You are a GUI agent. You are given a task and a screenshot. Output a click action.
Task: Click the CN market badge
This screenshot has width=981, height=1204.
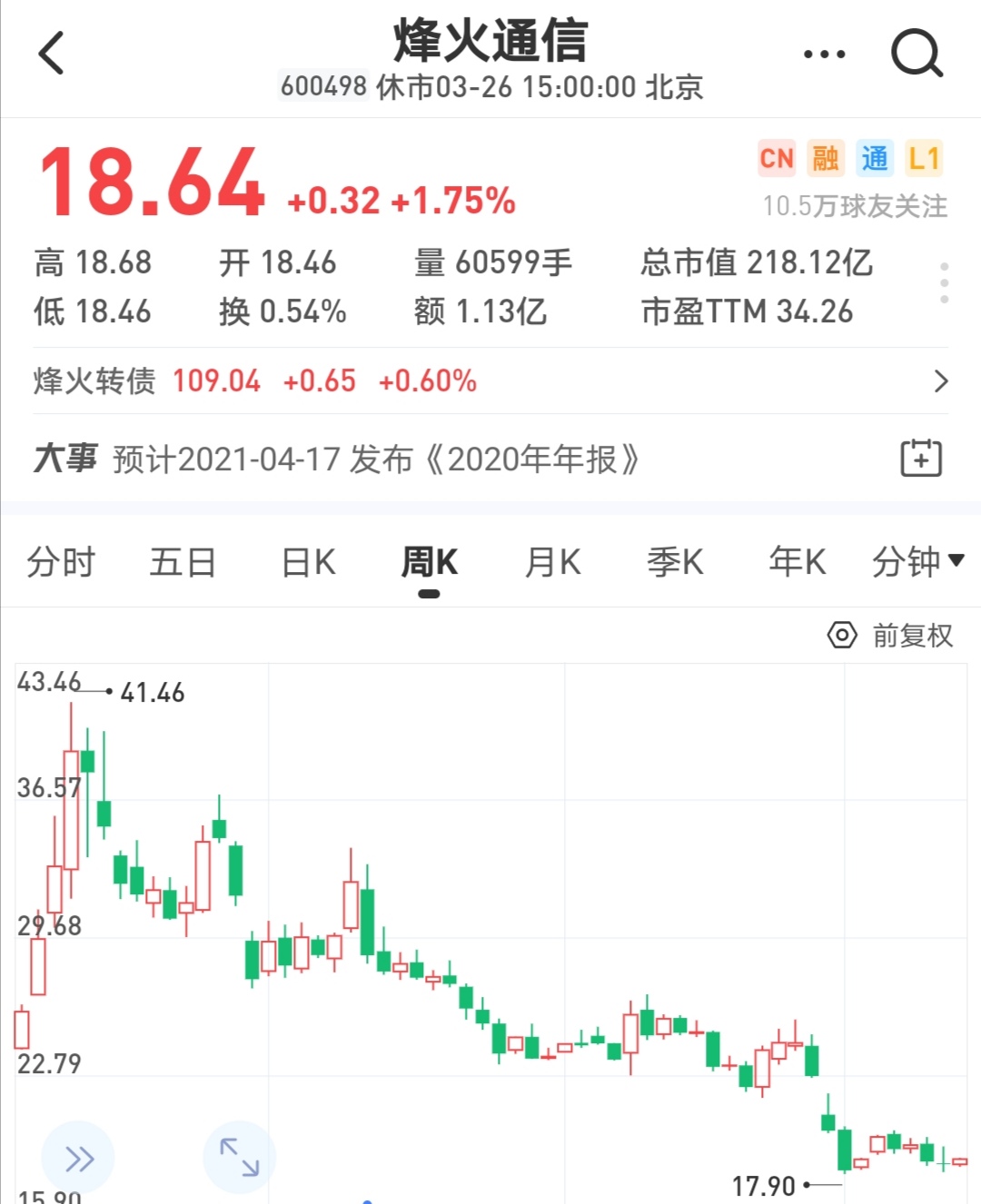[x=777, y=158]
